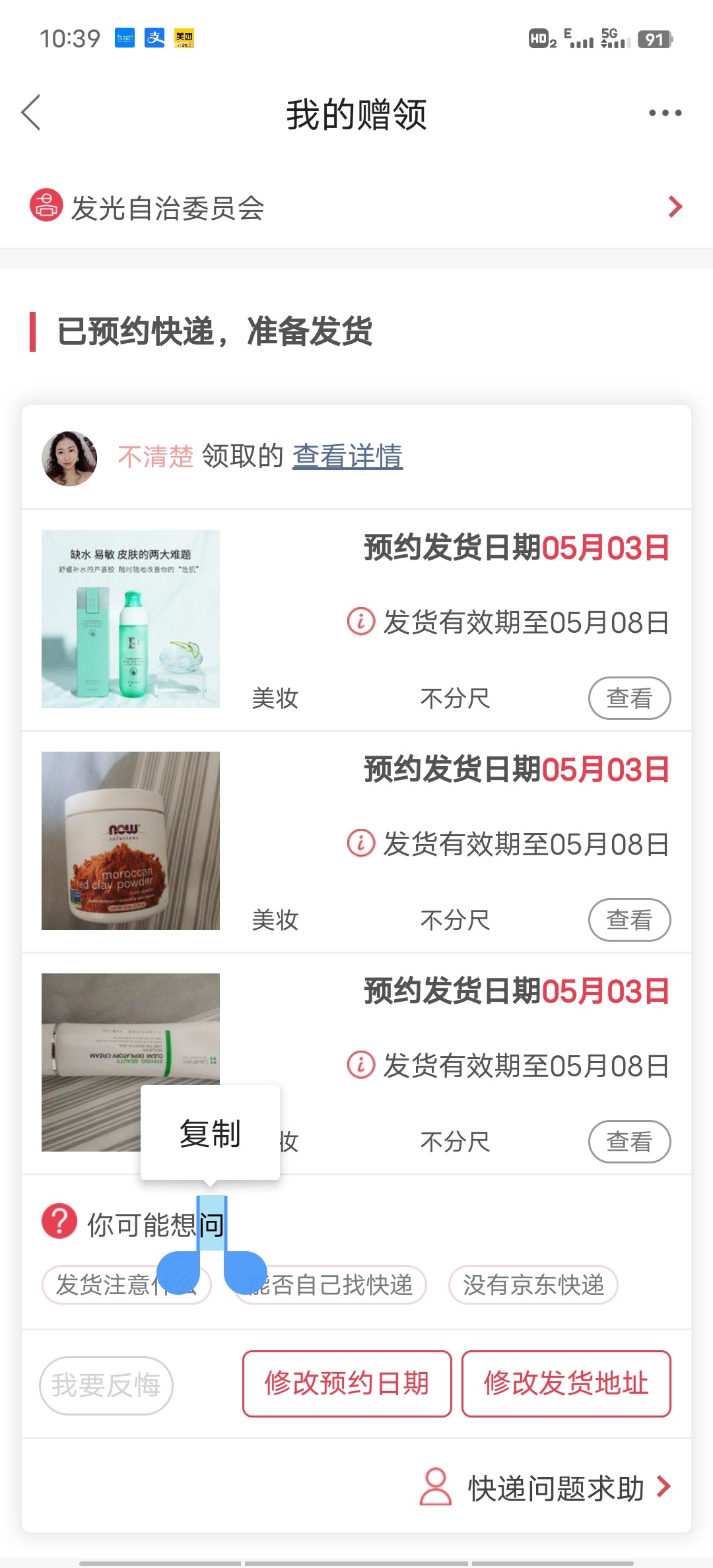Tap 查看 for the Moroccan red clay powder
Viewport: 713px width, 1568px height.
tap(629, 919)
